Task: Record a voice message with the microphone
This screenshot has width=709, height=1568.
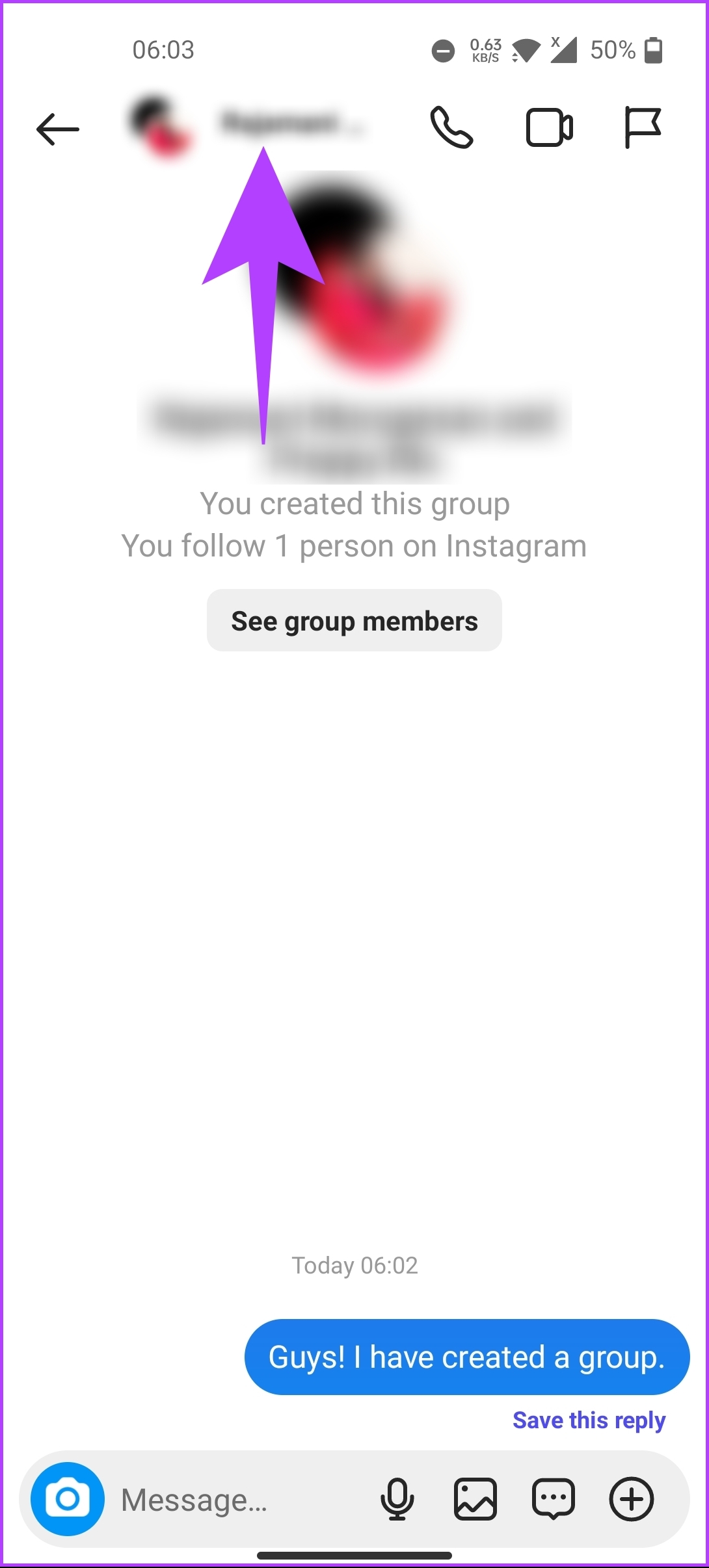Action: (x=397, y=1500)
